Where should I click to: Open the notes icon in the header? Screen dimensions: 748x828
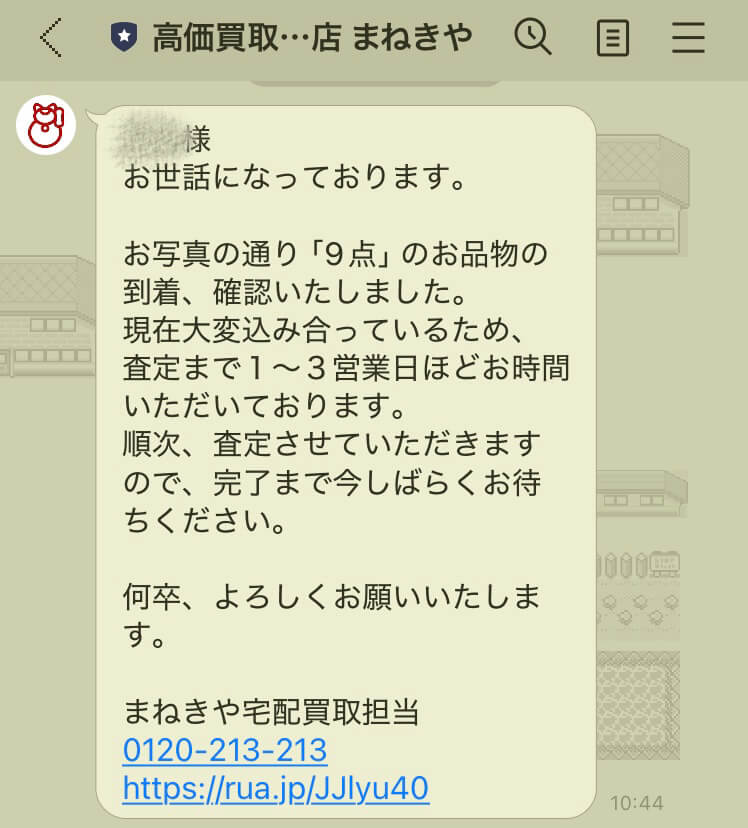tap(612, 39)
